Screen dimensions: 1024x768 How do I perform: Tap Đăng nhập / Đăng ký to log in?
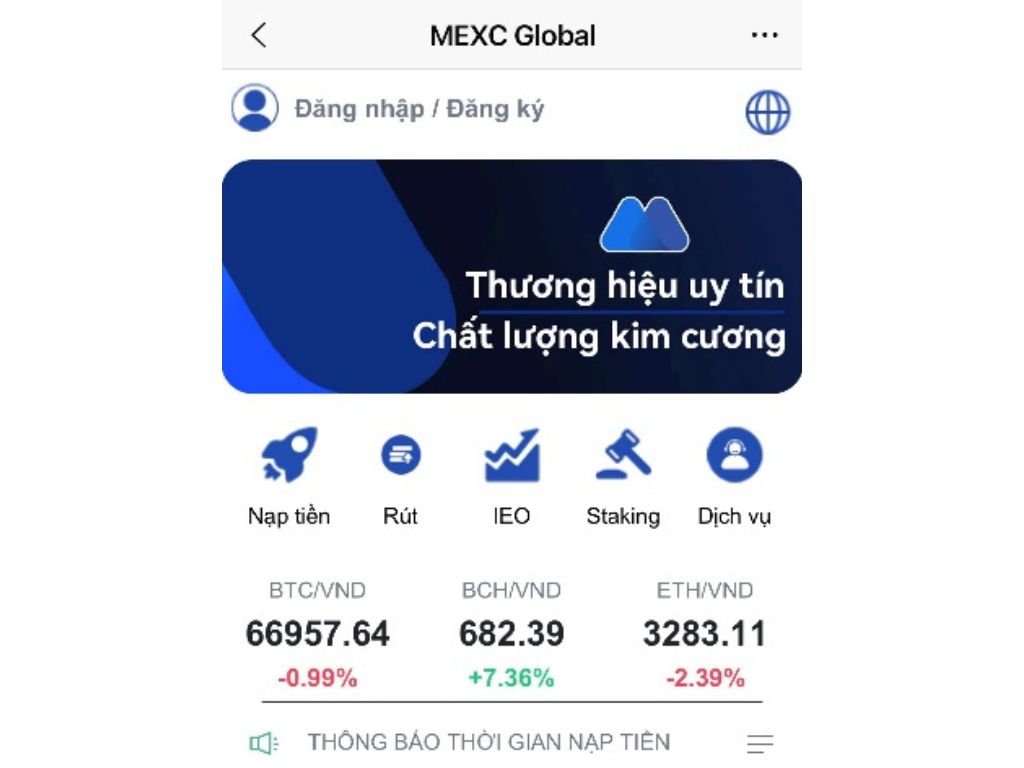pyautogui.click(x=418, y=109)
